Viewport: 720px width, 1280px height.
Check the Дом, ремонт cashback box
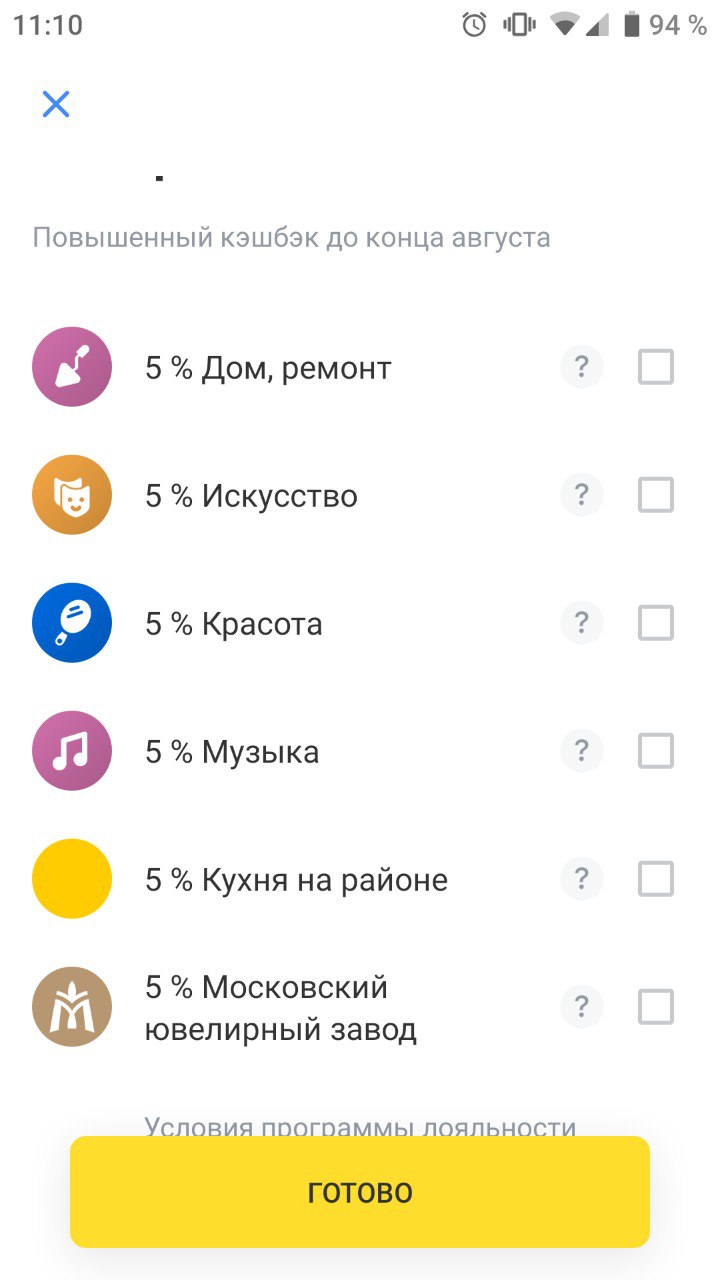(656, 367)
